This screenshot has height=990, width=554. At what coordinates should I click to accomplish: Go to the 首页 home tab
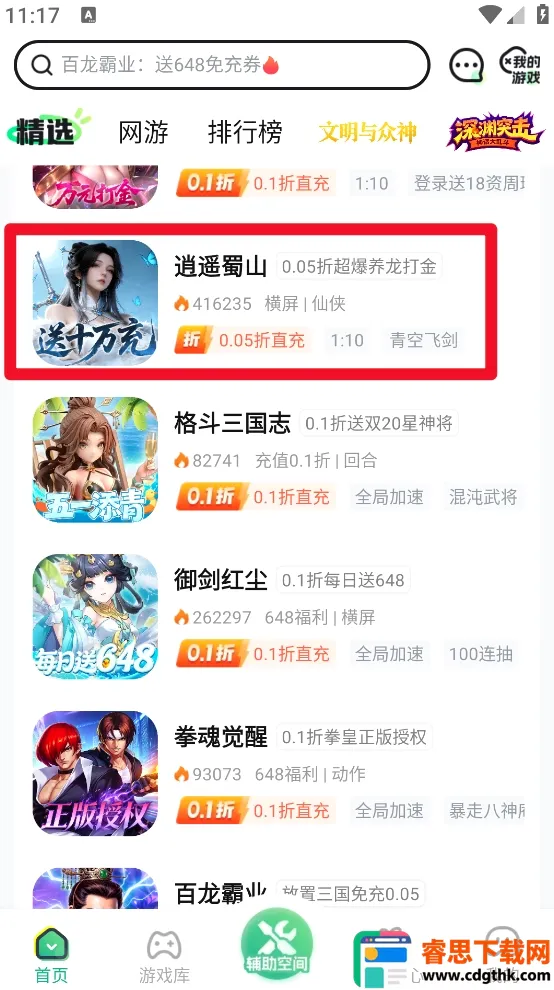click(x=51, y=954)
